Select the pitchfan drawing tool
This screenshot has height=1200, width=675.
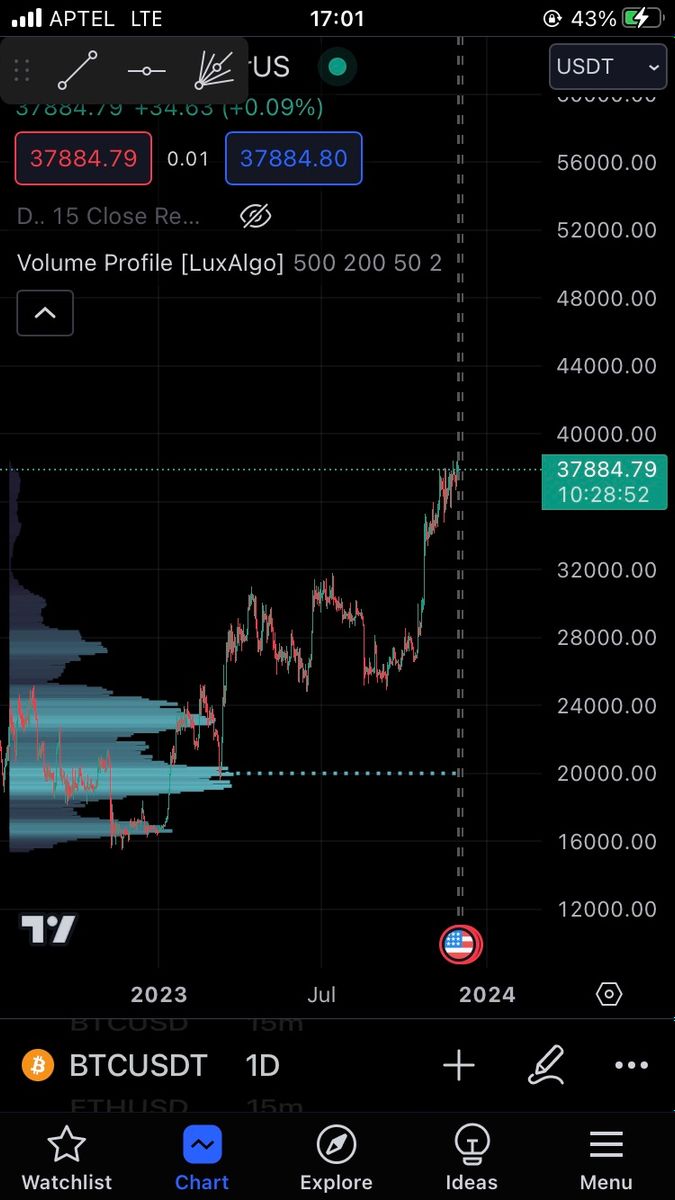[x=213, y=71]
